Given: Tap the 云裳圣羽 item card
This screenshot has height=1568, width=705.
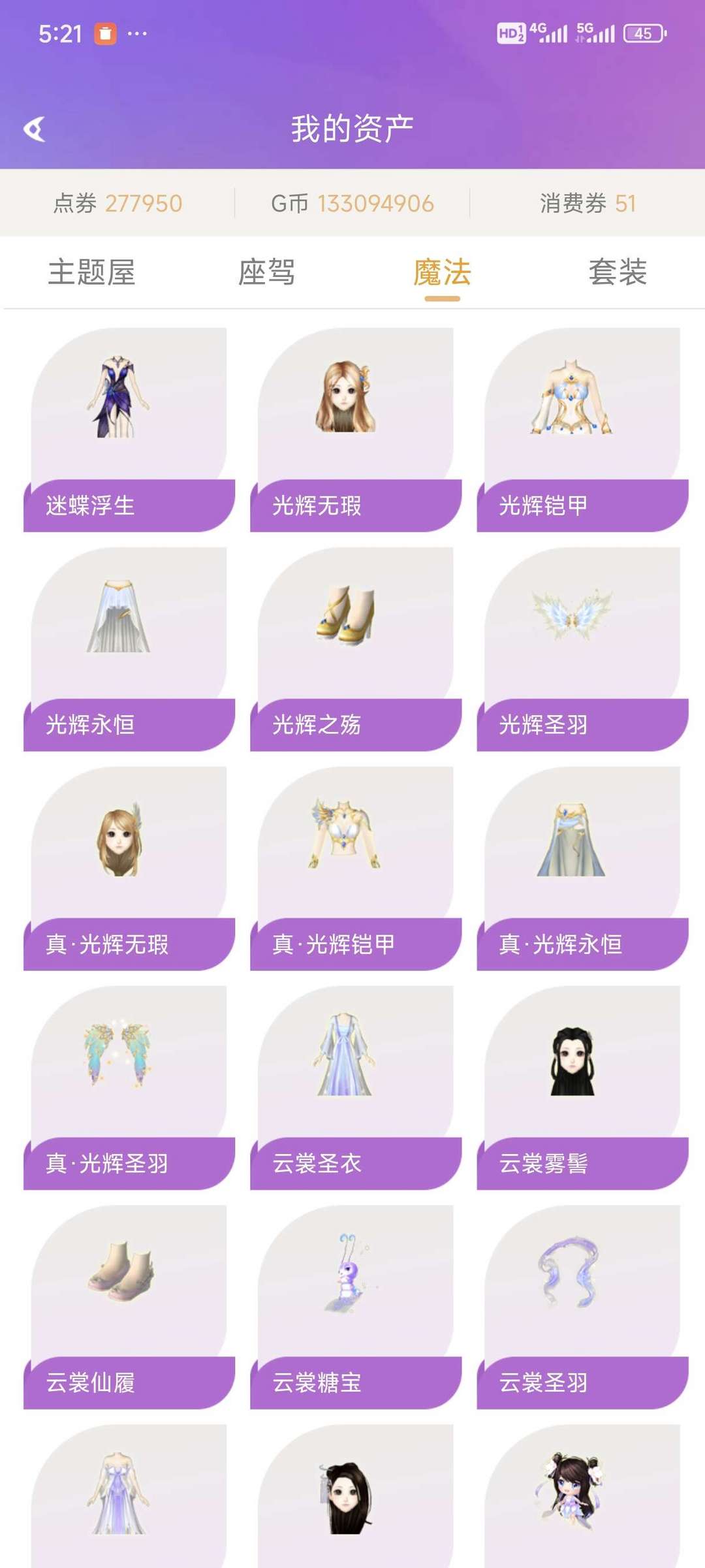Looking at the screenshot, I should point(582,1307).
